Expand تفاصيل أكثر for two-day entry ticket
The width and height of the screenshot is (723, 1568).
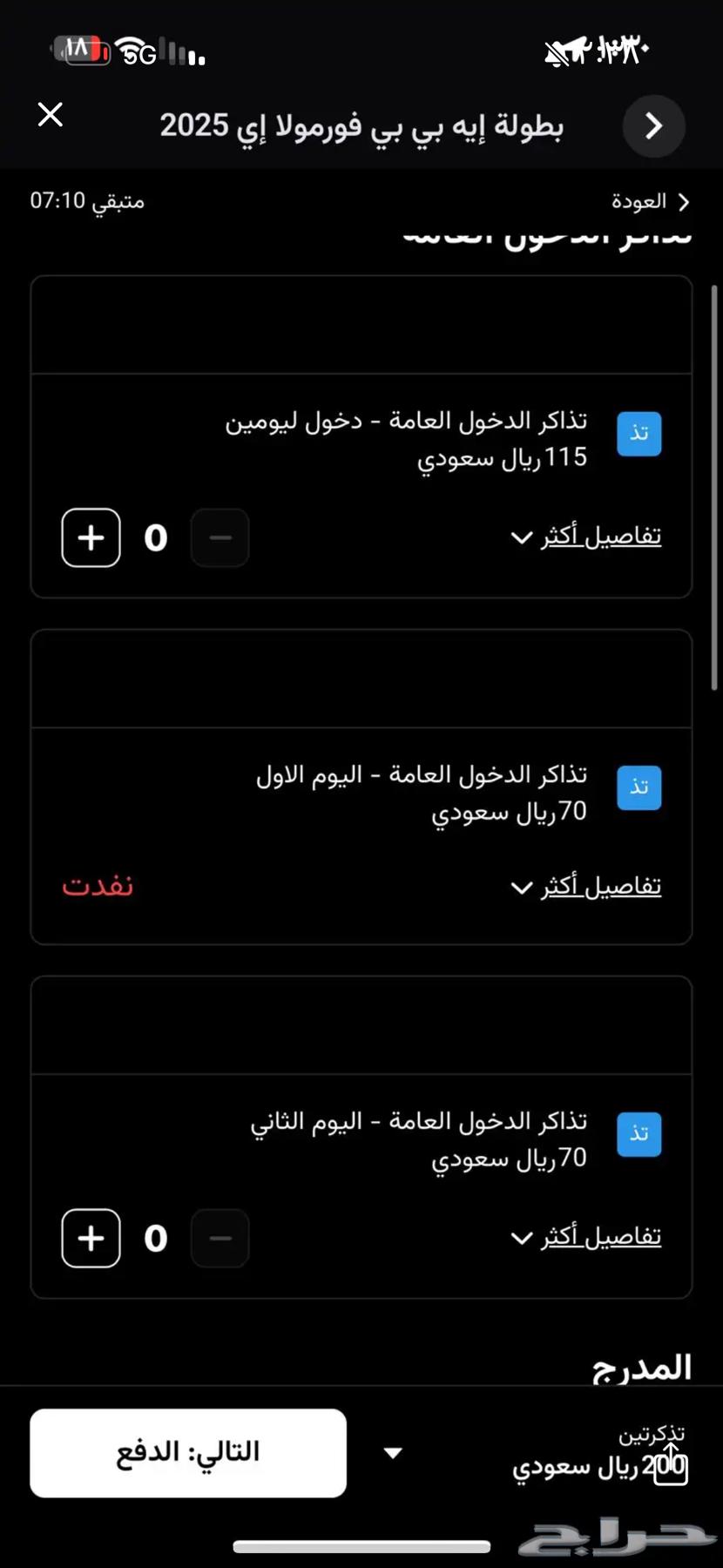pyautogui.click(x=585, y=536)
